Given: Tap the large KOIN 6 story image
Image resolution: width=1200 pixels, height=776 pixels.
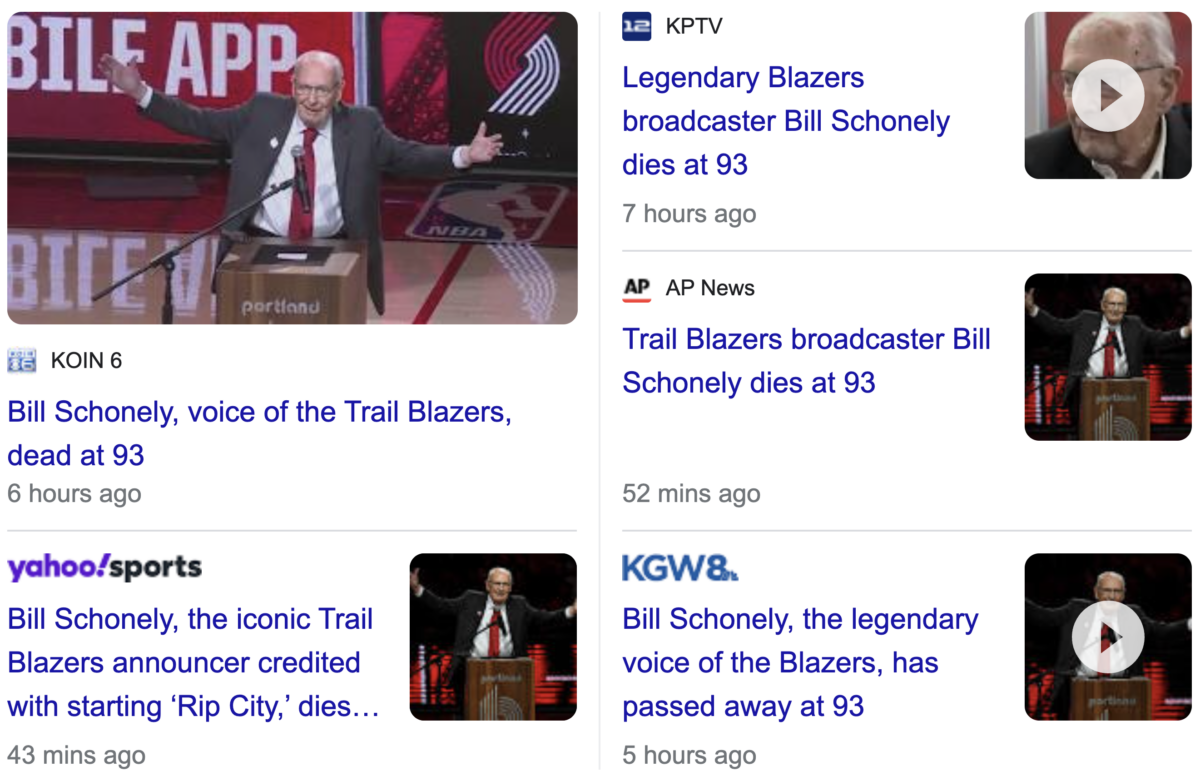Looking at the screenshot, I should [292, 168].
